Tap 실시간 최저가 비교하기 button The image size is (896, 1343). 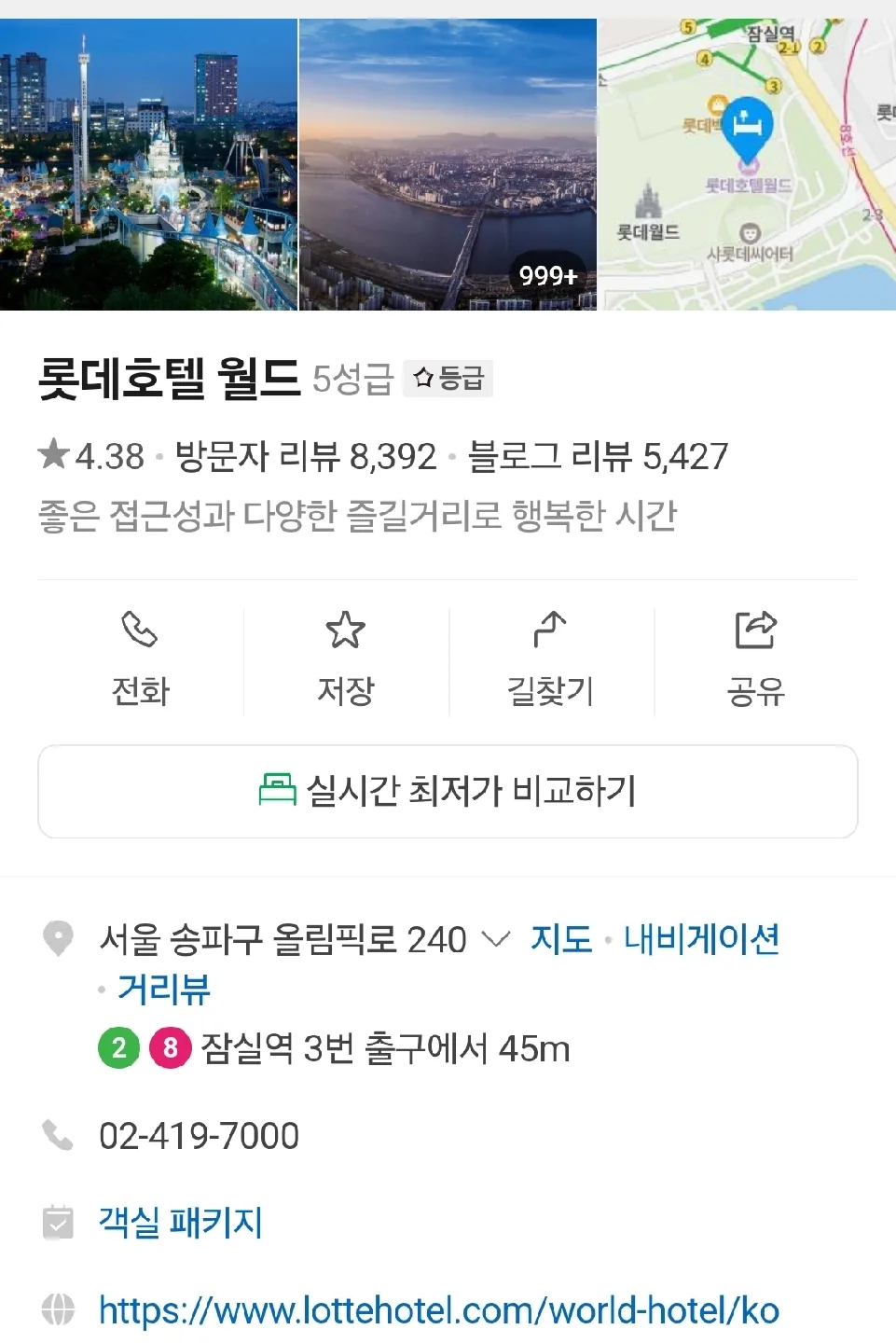tap(448, 792)
